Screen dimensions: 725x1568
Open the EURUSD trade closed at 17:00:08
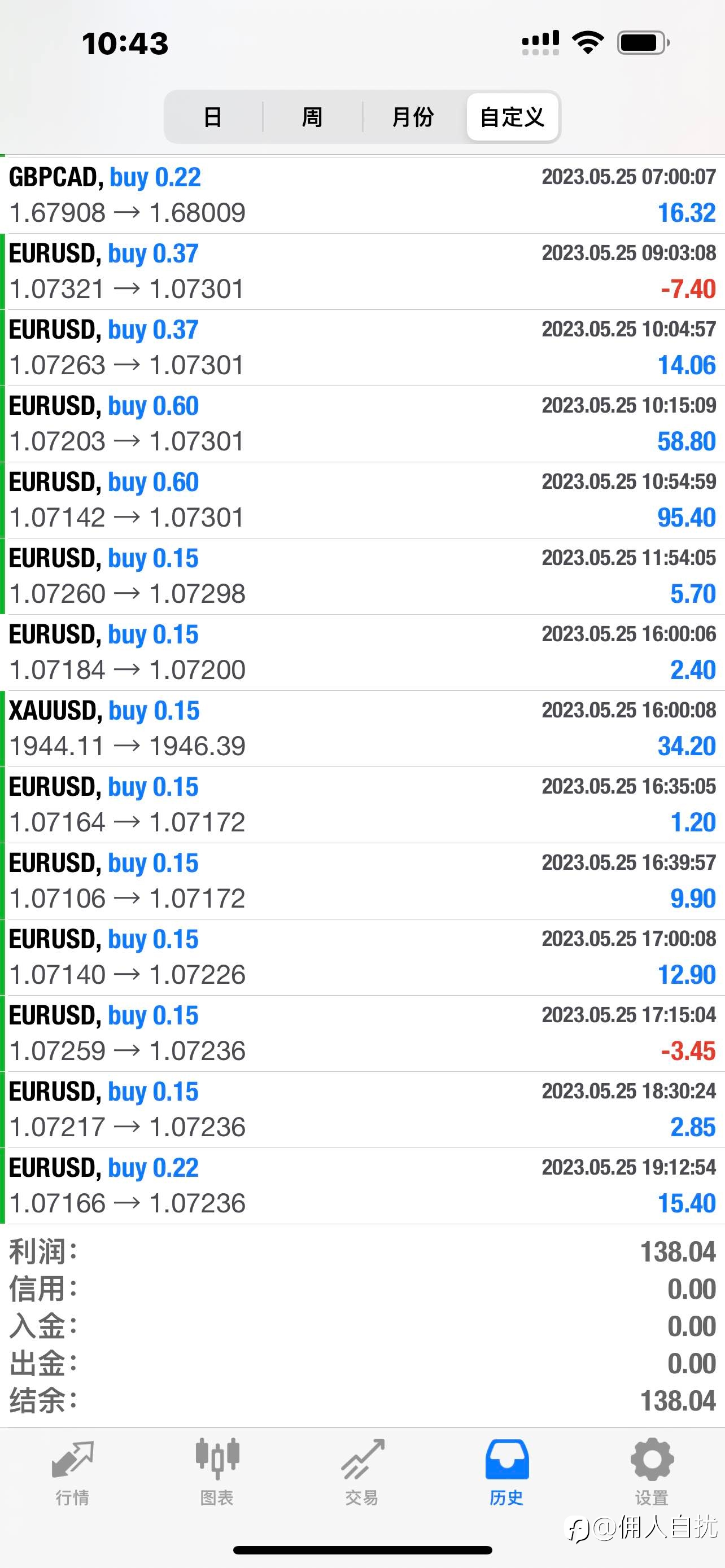[x=362, y=957]
